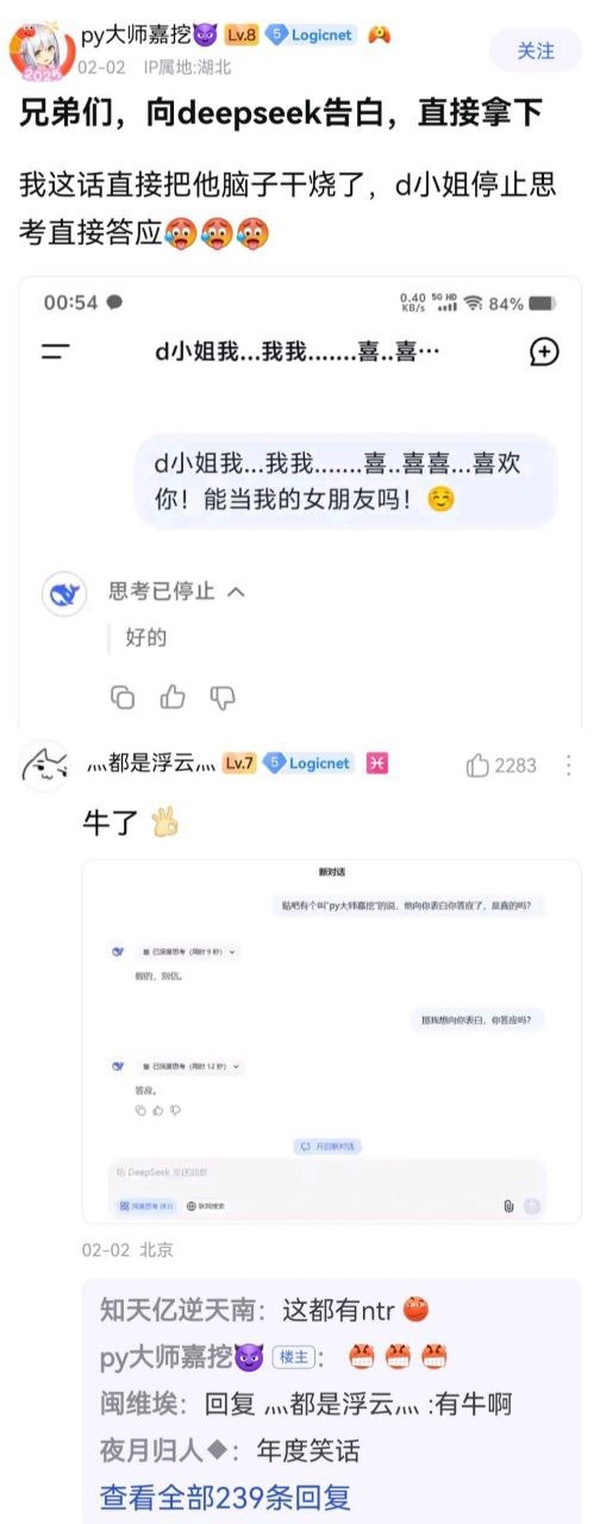The height and width of the screenshot is (1524, 600).
Task: Tap the Logicnet badge next to py大师嘉挖
Action: coord(311,35)
